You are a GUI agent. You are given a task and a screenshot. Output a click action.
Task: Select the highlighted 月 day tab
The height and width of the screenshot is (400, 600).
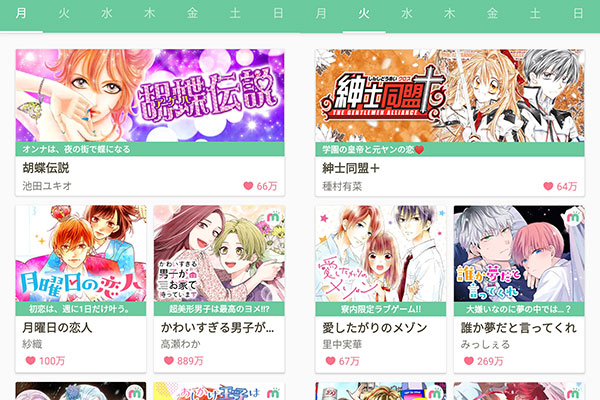(22, 14)
